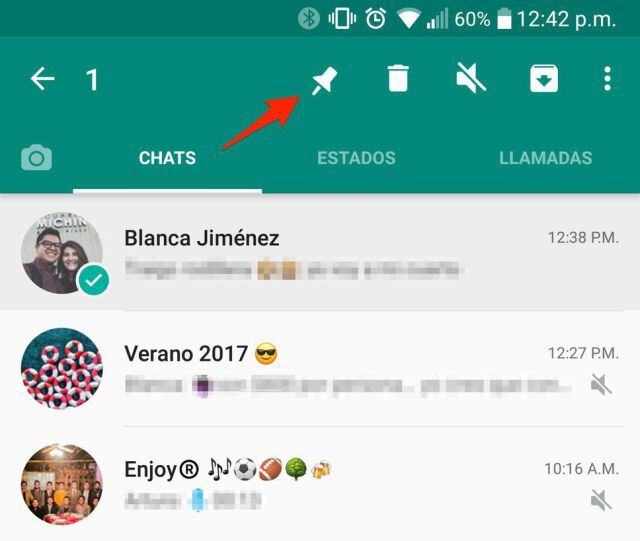Image resolution: width=640 pixels, height=541 pixels.
Task: Switch to the CHATS tab
Action: (x=167, y=158)
